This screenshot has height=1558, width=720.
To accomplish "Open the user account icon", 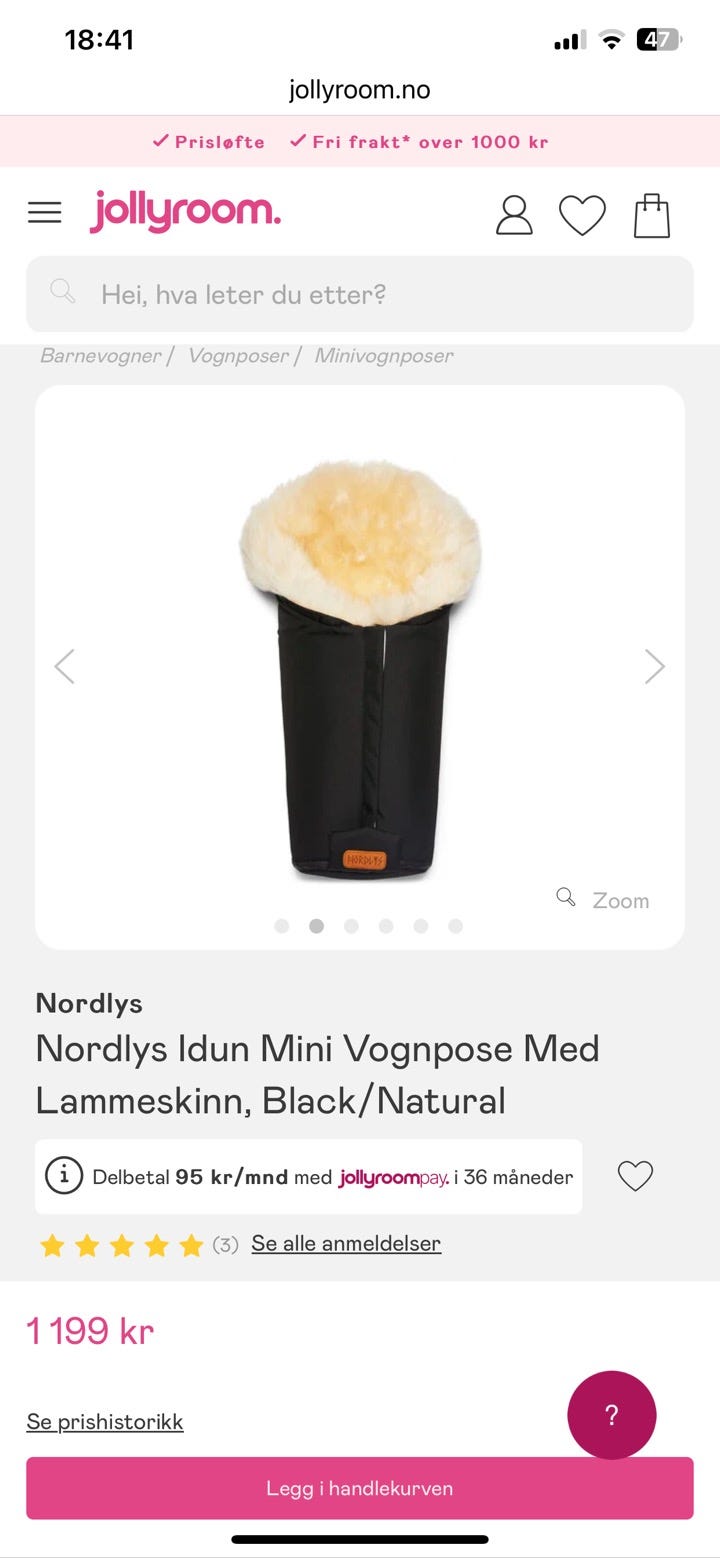I will tap(514, 215).
